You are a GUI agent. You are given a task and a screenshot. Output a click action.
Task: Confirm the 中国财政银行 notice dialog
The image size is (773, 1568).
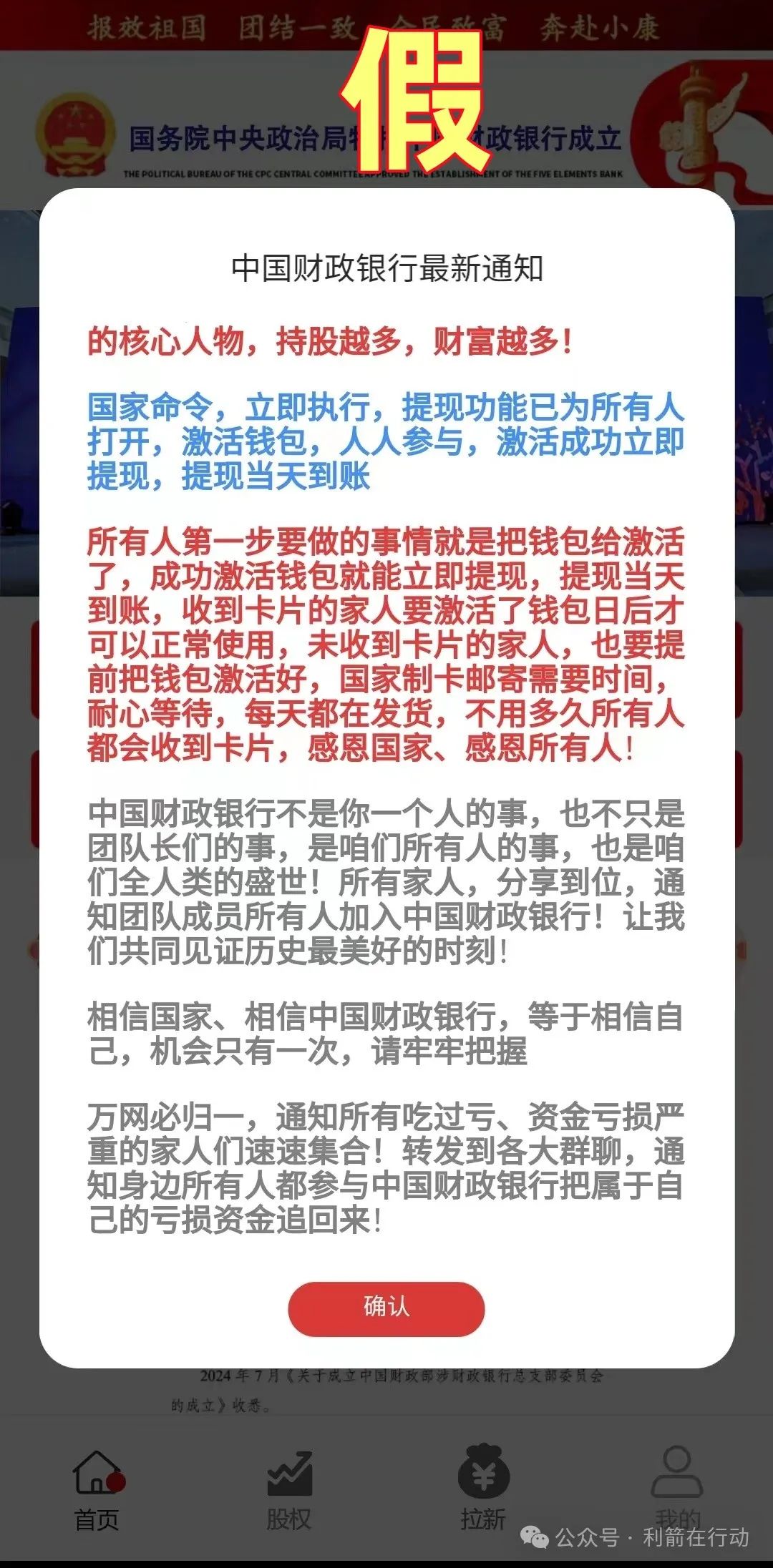pyautogui.click(x=386, y=1308)
